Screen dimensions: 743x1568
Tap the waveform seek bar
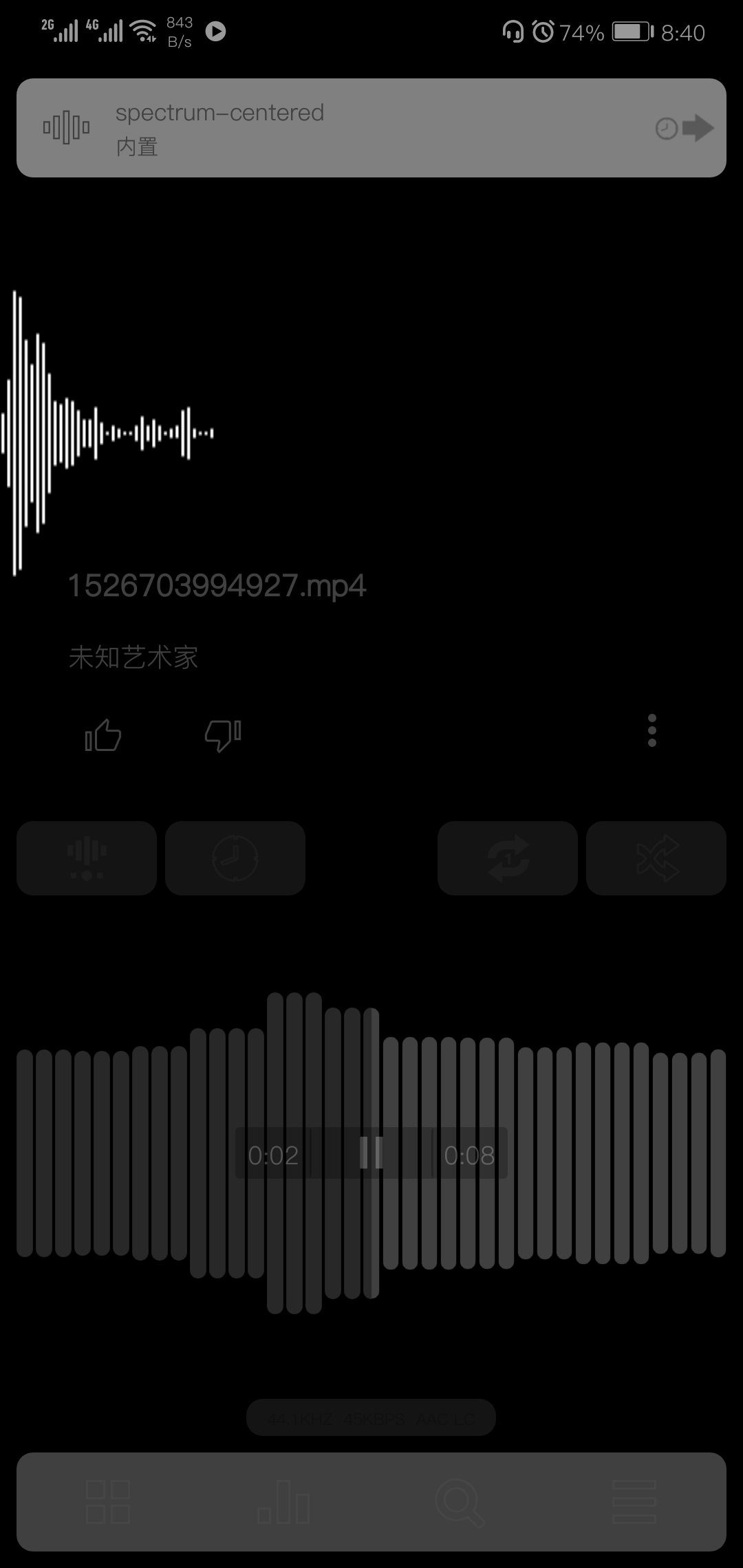[371, 1153]
